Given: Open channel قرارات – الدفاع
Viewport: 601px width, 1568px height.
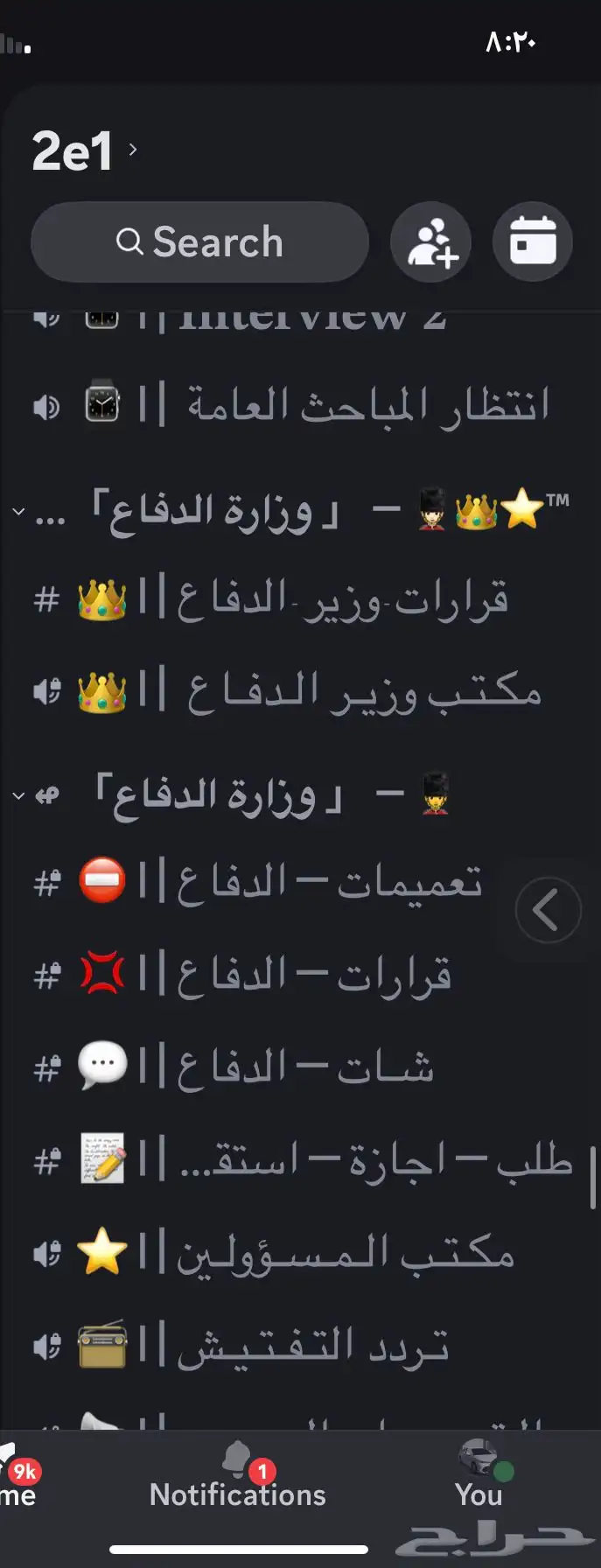Looking at the screenshot, I should click(280, 974).
